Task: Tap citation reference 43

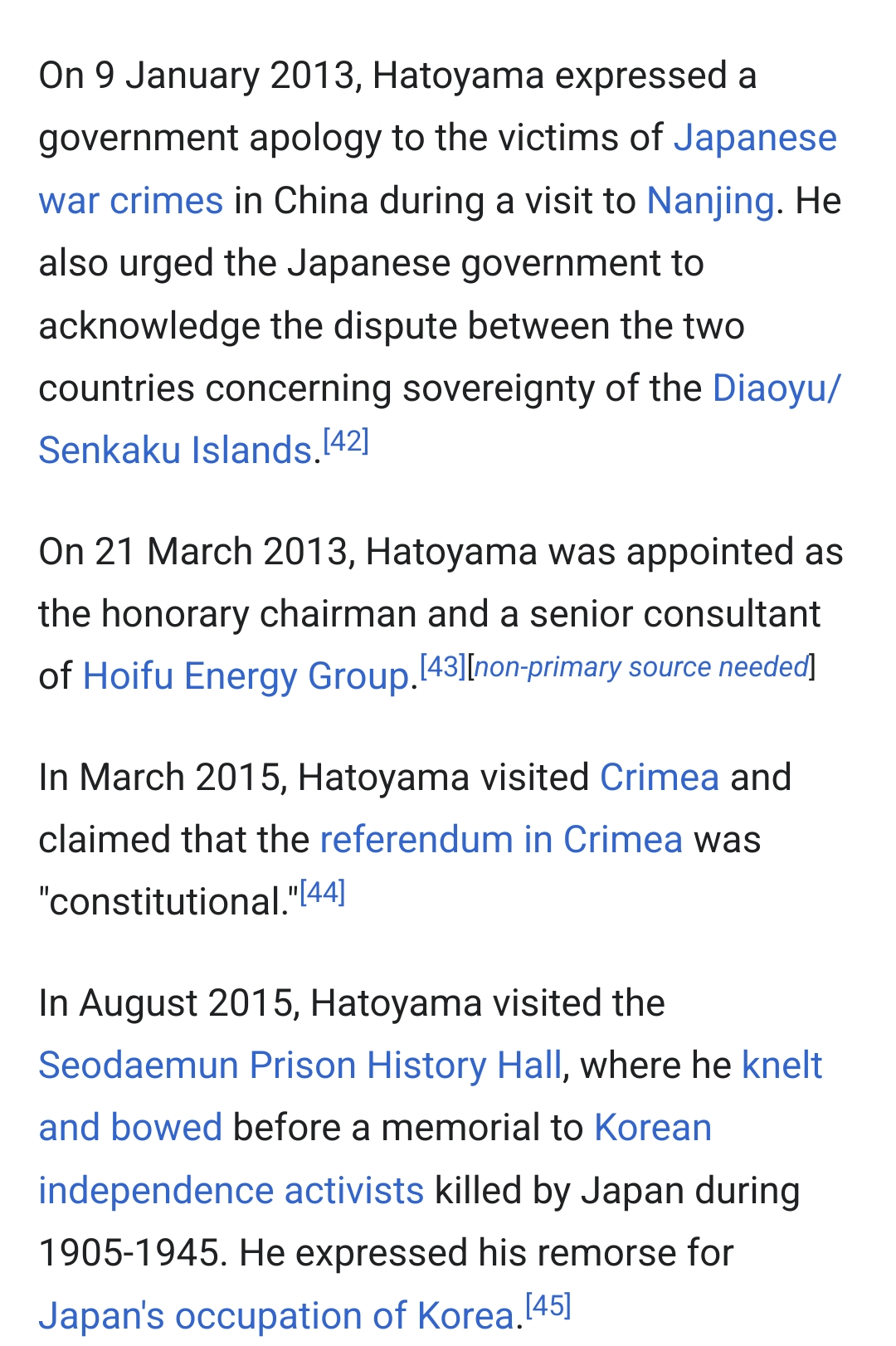Action: pyautogui.click(x=443, y=666)
